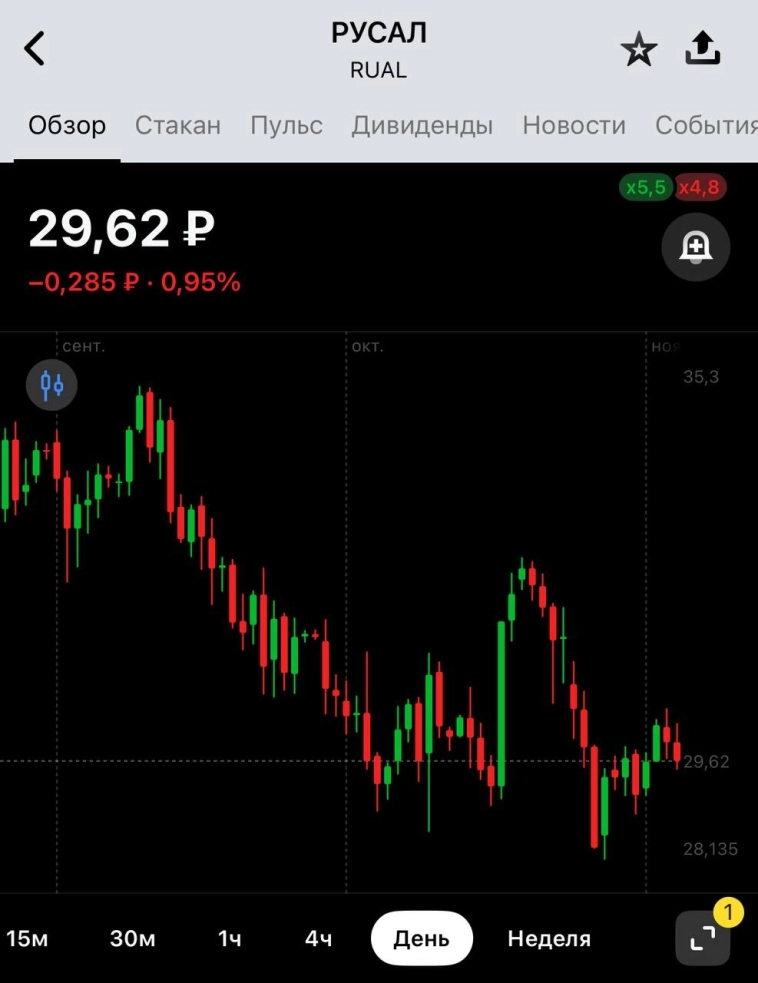Viewport: 758px width, 983px height.
Task: Set the chart interval to 4ч
Action: point(318,939)
